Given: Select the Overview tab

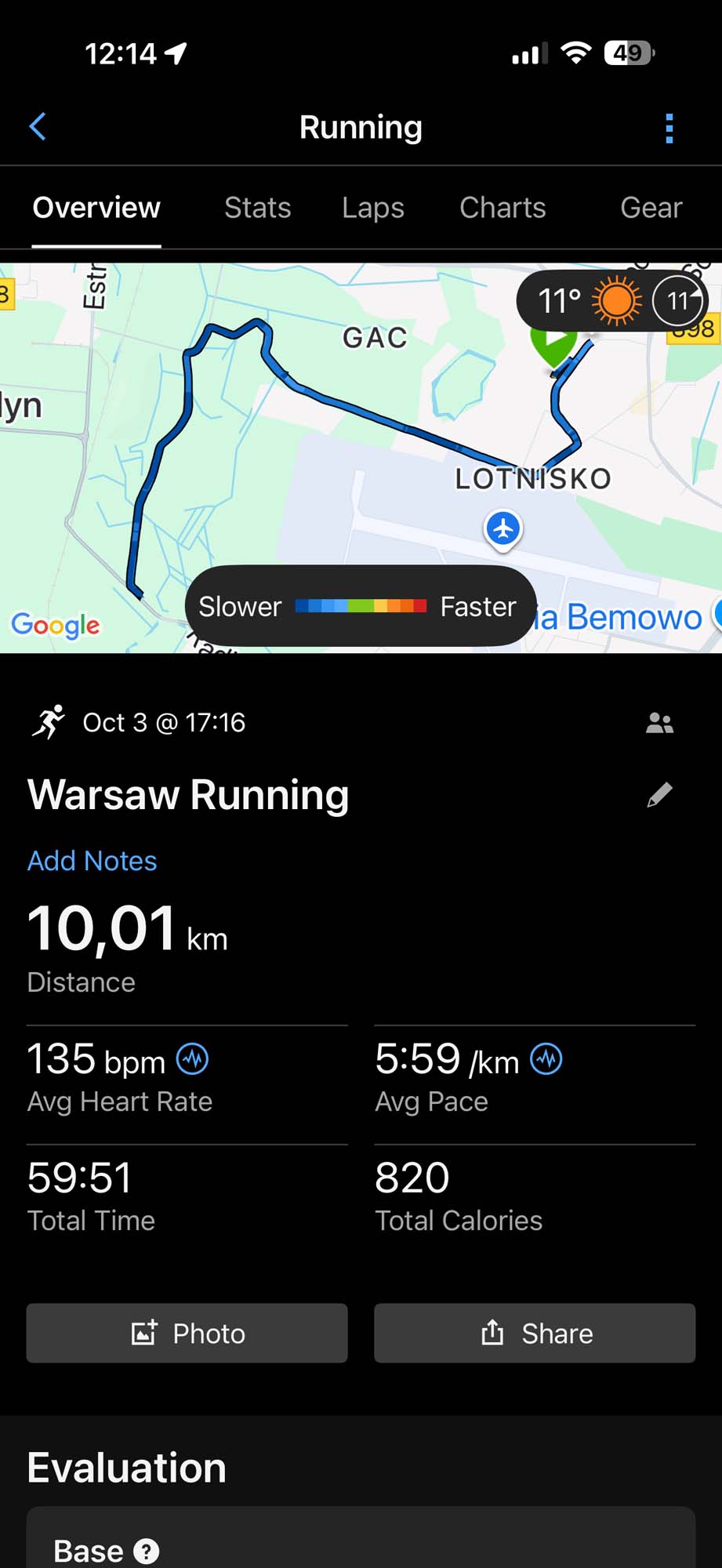Looking at the screenshot, I should coord(96,208).
